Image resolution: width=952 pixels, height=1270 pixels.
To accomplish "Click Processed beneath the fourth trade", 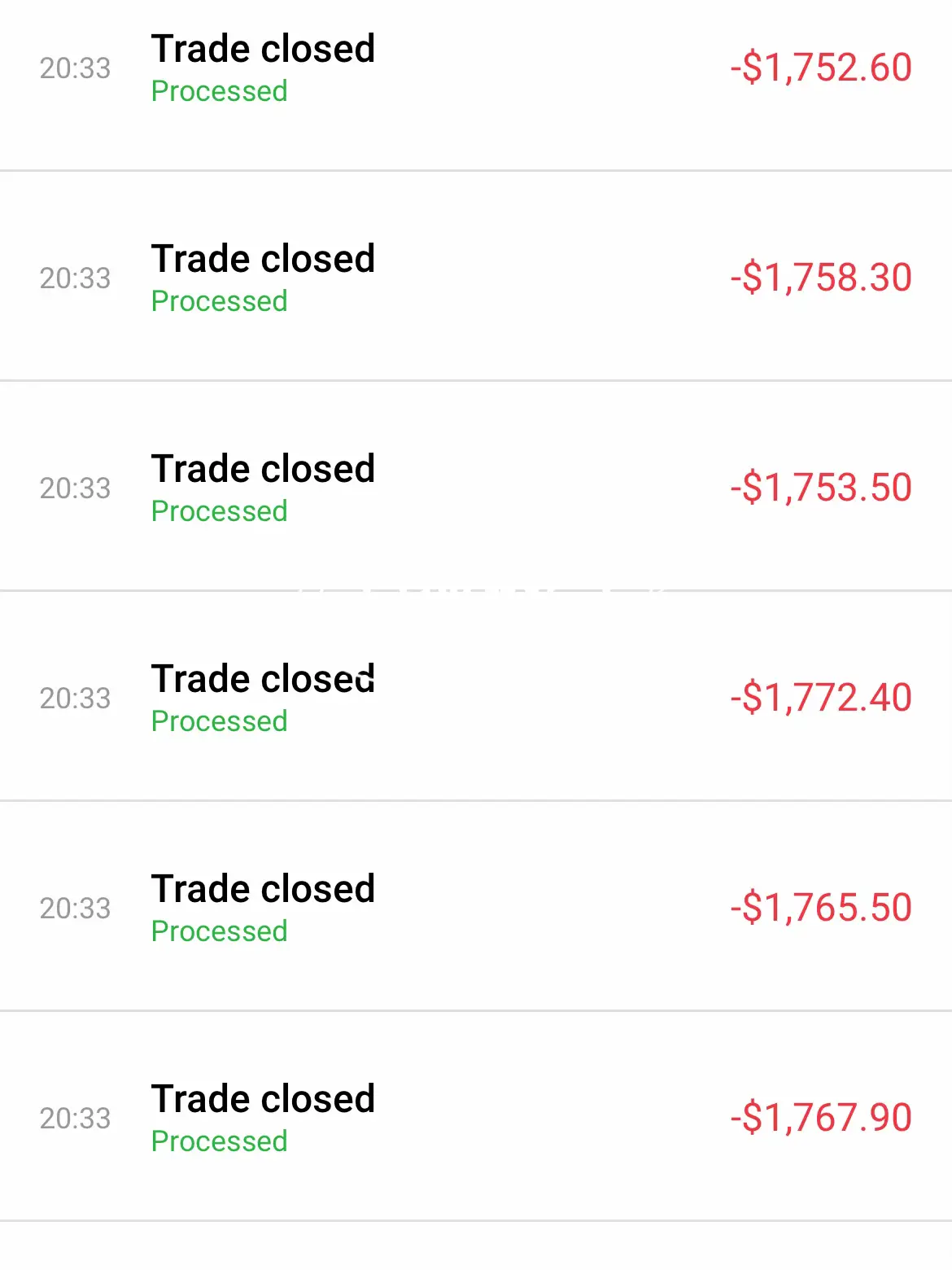I will (219, 720).
